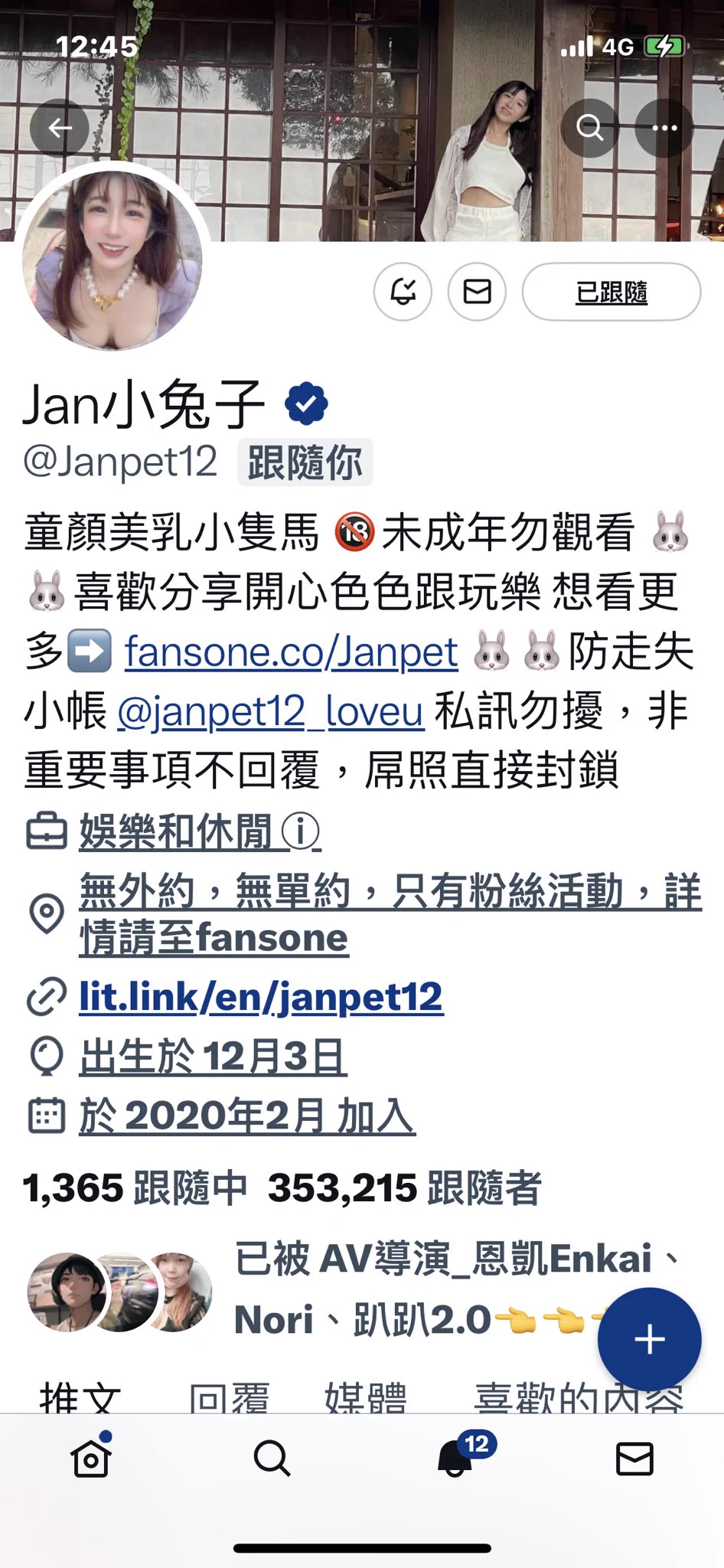The image size is (724, 1568).
Task: Open the lit.link/en/janpet12 website link
Action: (260, 997)
